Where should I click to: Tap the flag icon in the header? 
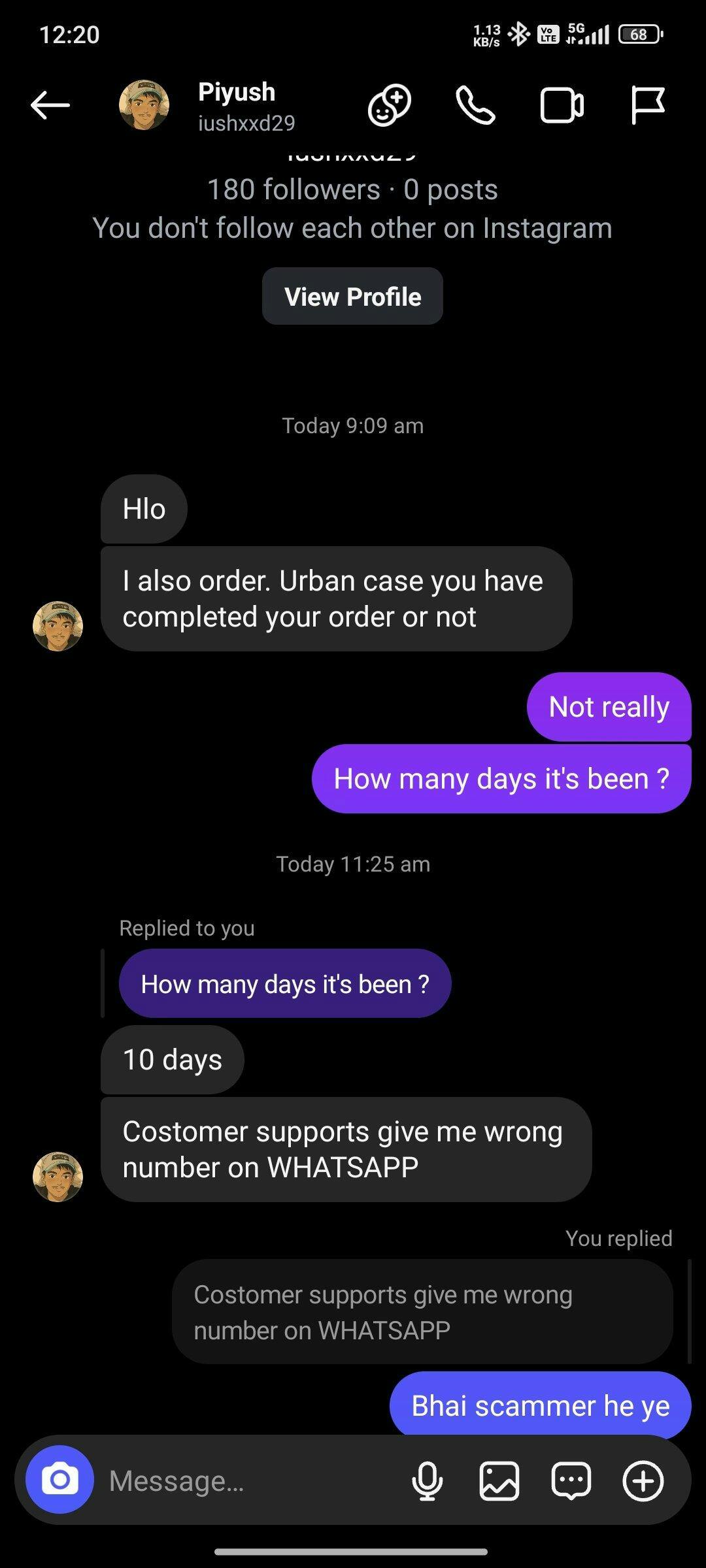[x=647, y=105]
